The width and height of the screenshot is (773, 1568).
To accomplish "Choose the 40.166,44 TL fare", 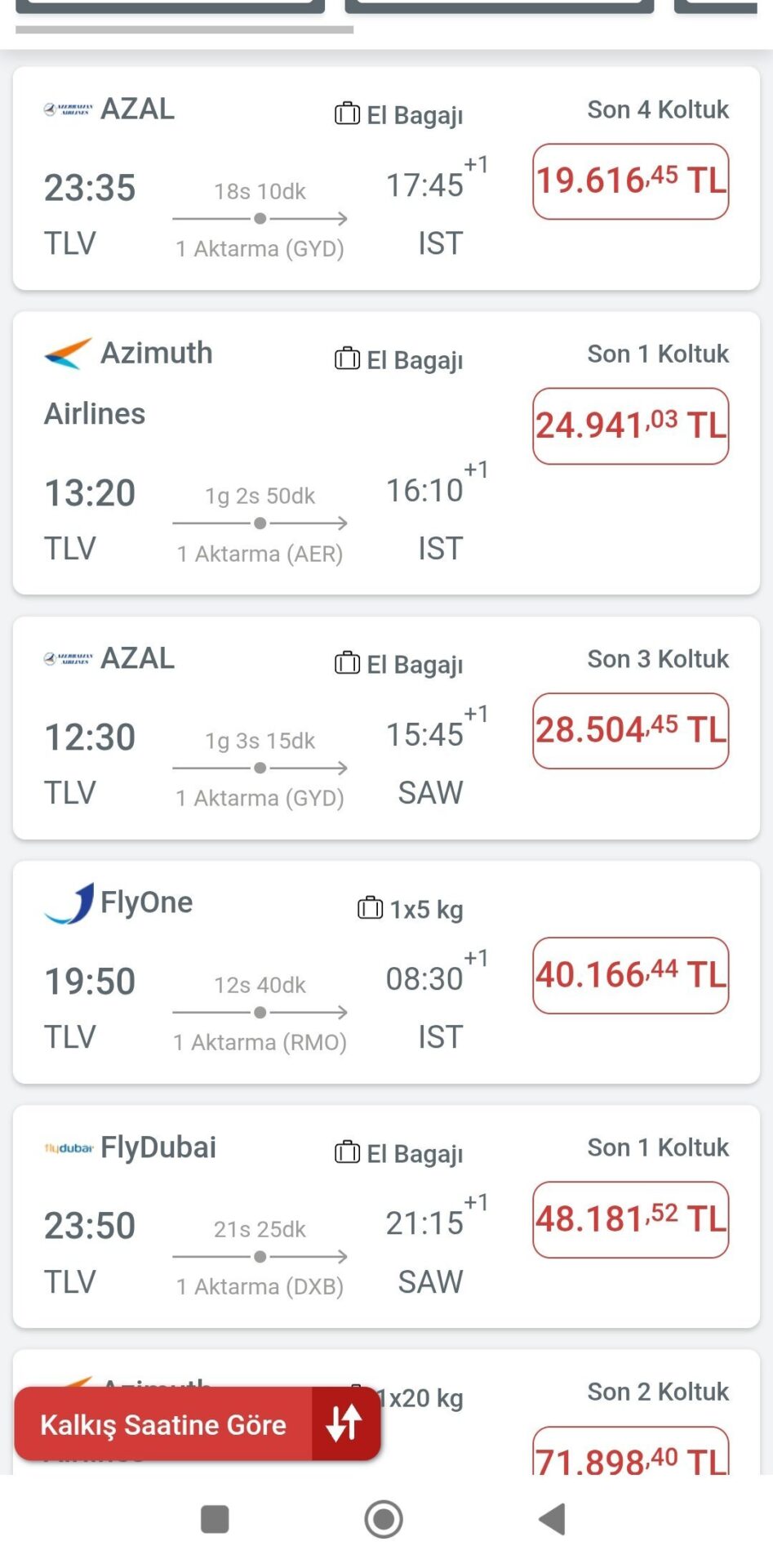I will pos(630,975).
